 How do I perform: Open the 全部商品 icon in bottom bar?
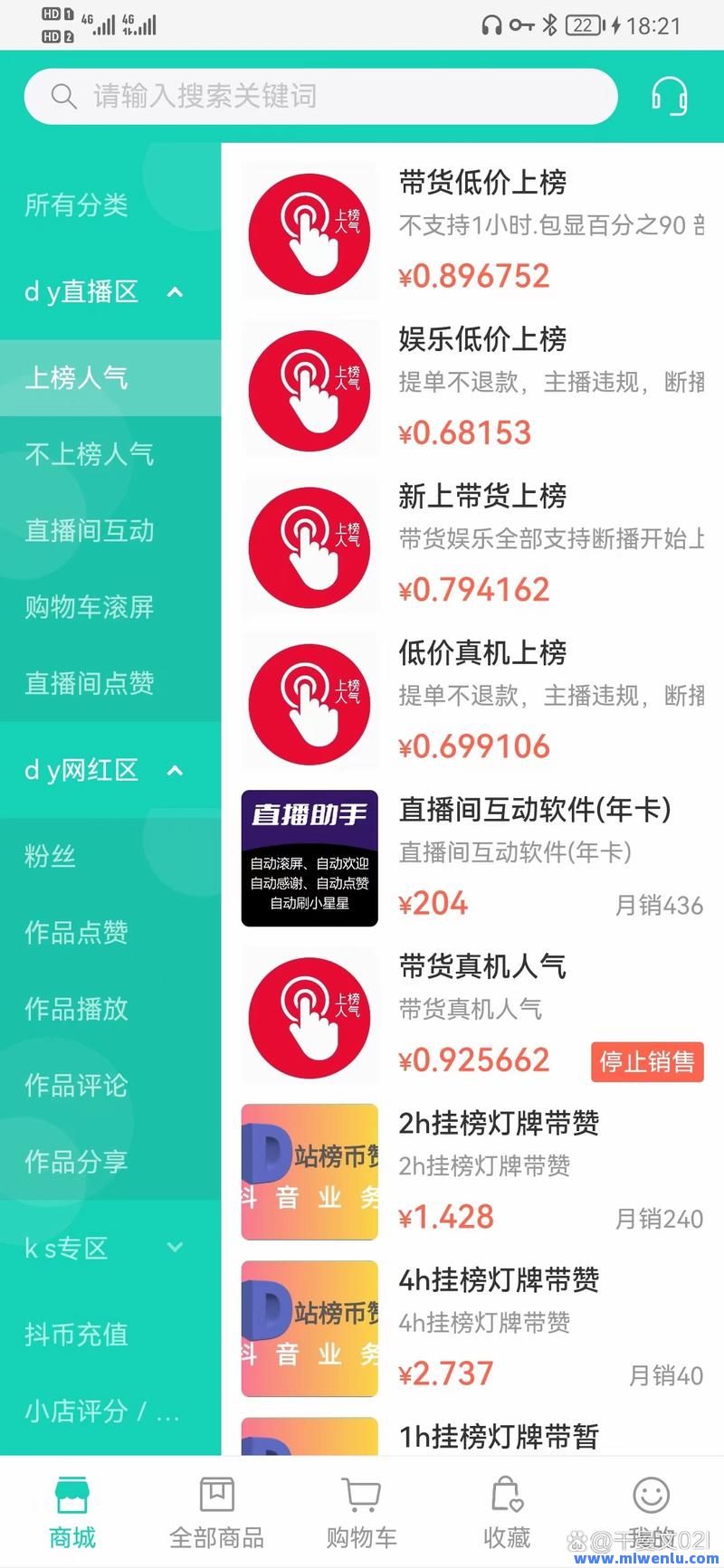[x=216, y=1492]
